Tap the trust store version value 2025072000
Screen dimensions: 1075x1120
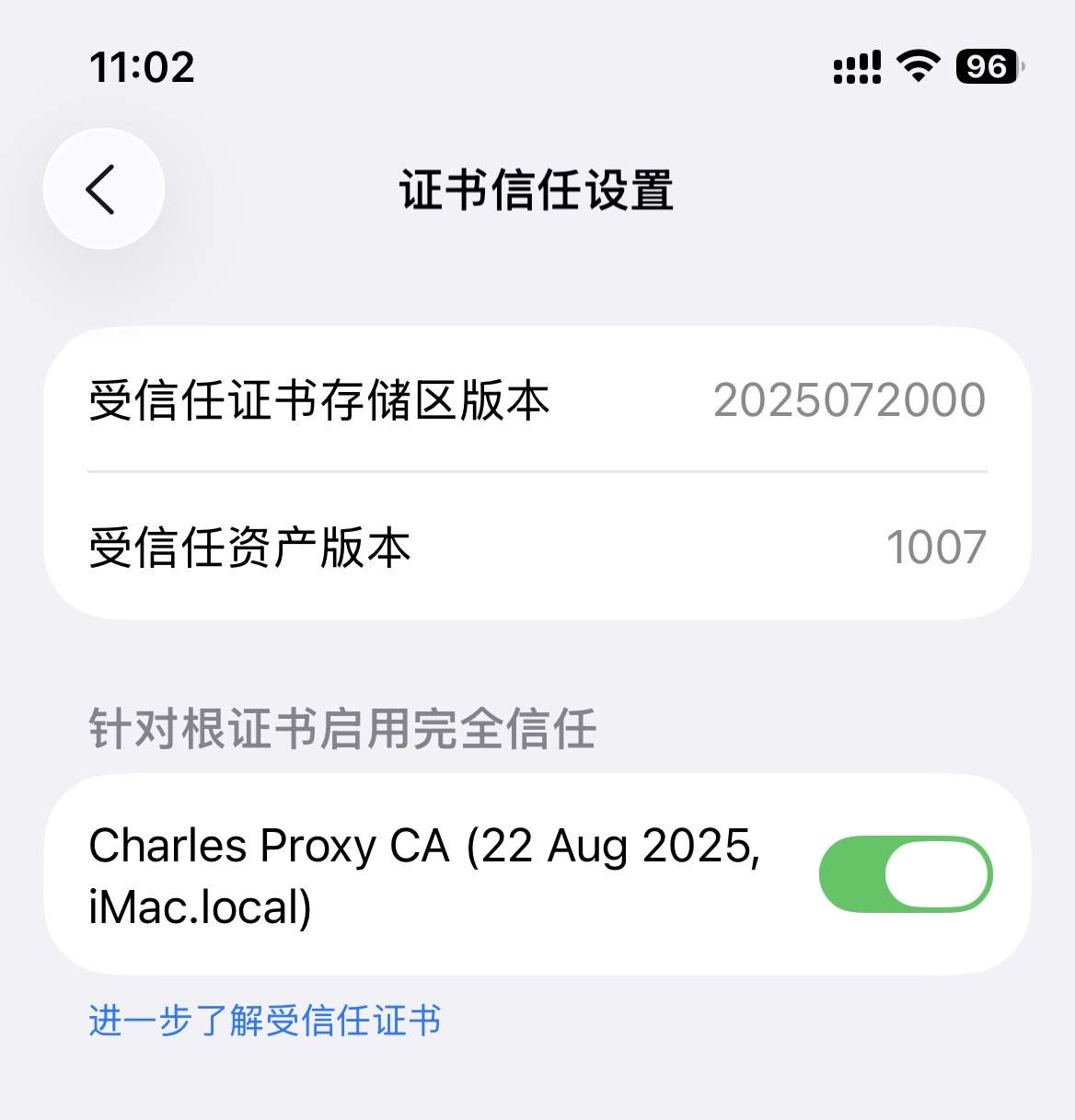point(850,401)
